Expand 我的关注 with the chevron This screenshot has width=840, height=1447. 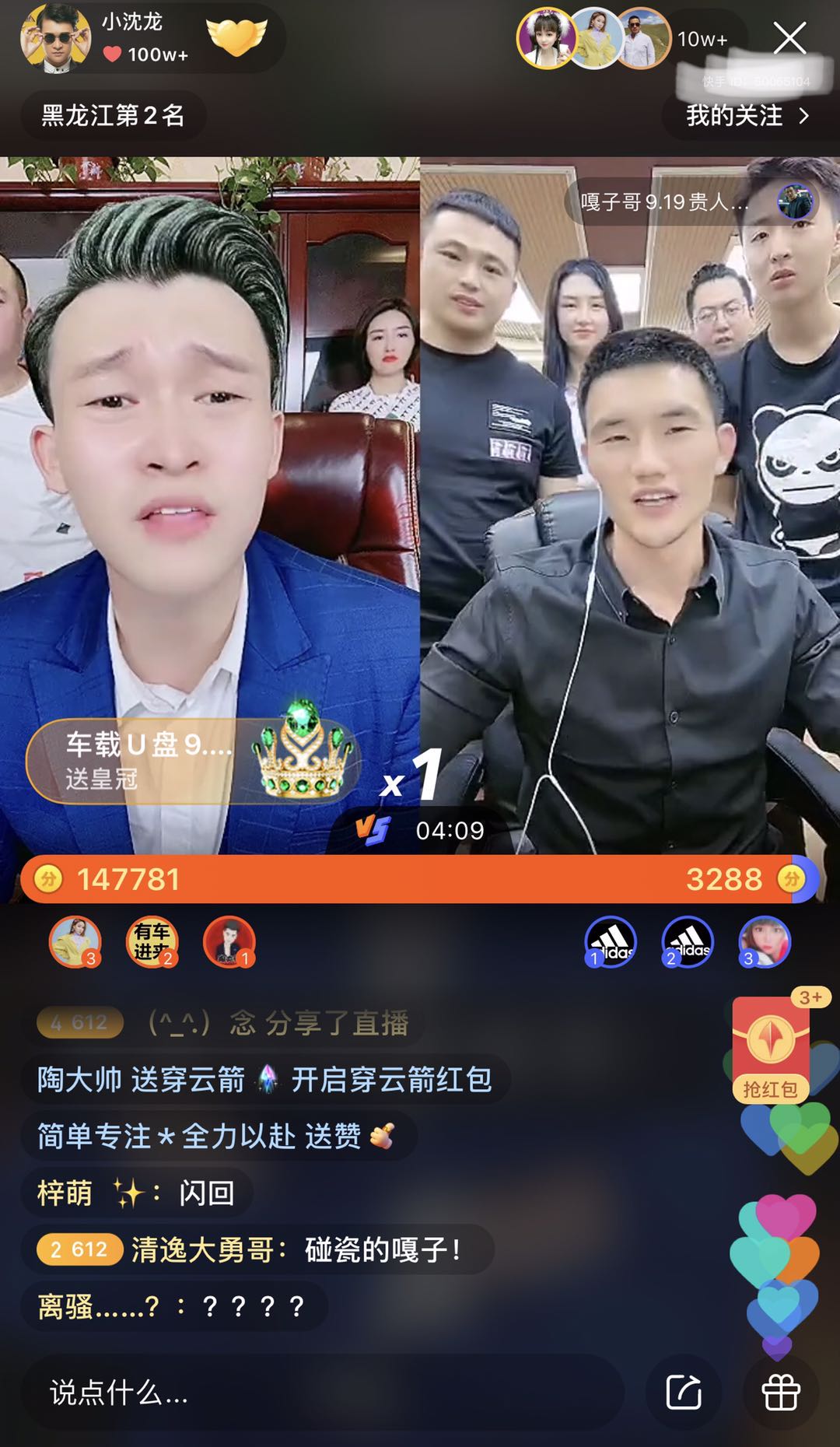803,115
